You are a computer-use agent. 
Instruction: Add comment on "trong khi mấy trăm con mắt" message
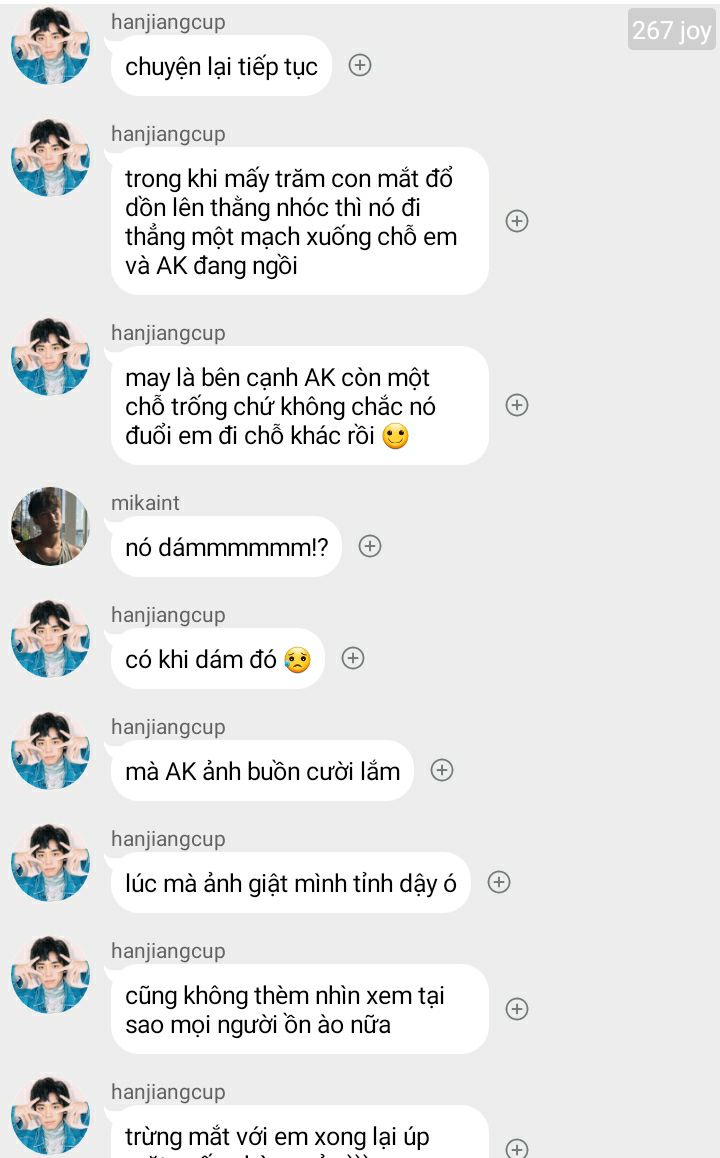(x=517, y=221)
